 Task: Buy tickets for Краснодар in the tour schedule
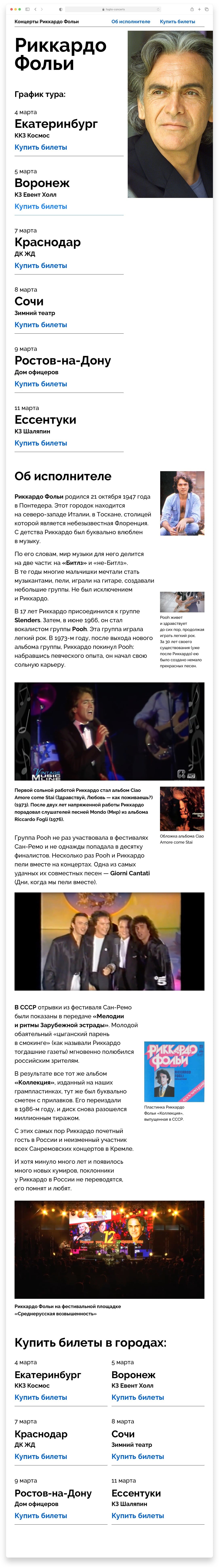(x=41, y=265)
